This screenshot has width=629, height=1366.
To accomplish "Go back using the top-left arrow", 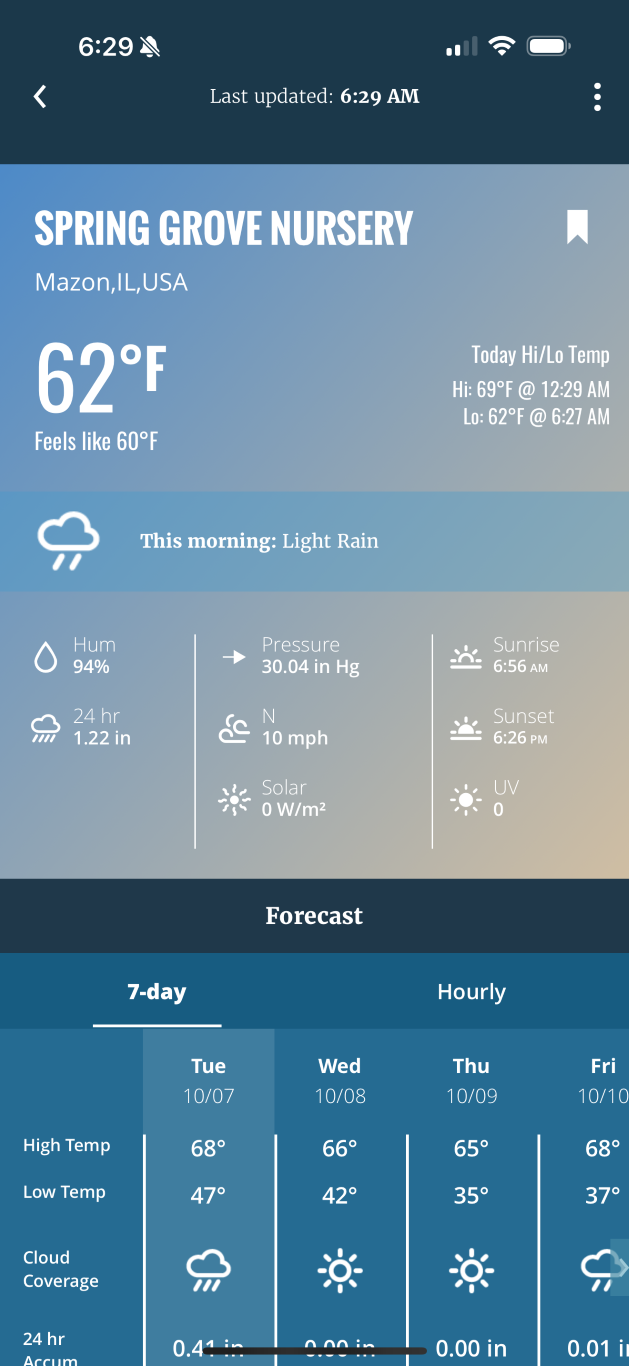I will 40,97.
